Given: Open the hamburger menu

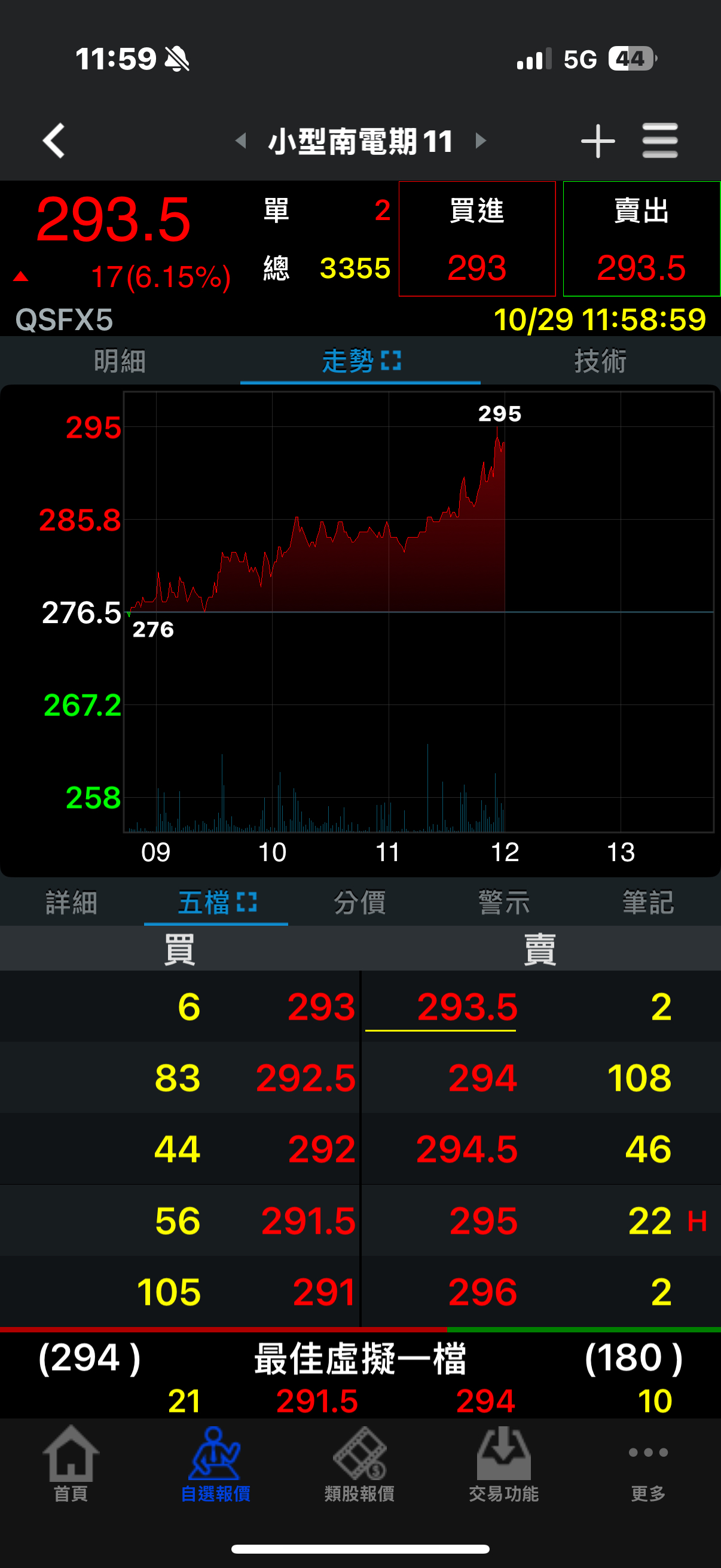Looking at the screenshot, I should [x=659, y=141].
